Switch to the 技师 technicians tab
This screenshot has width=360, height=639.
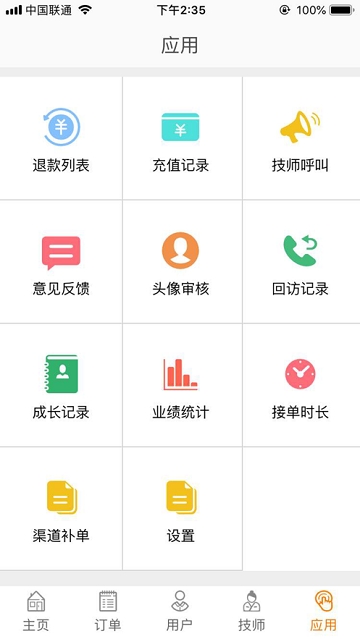252,611
